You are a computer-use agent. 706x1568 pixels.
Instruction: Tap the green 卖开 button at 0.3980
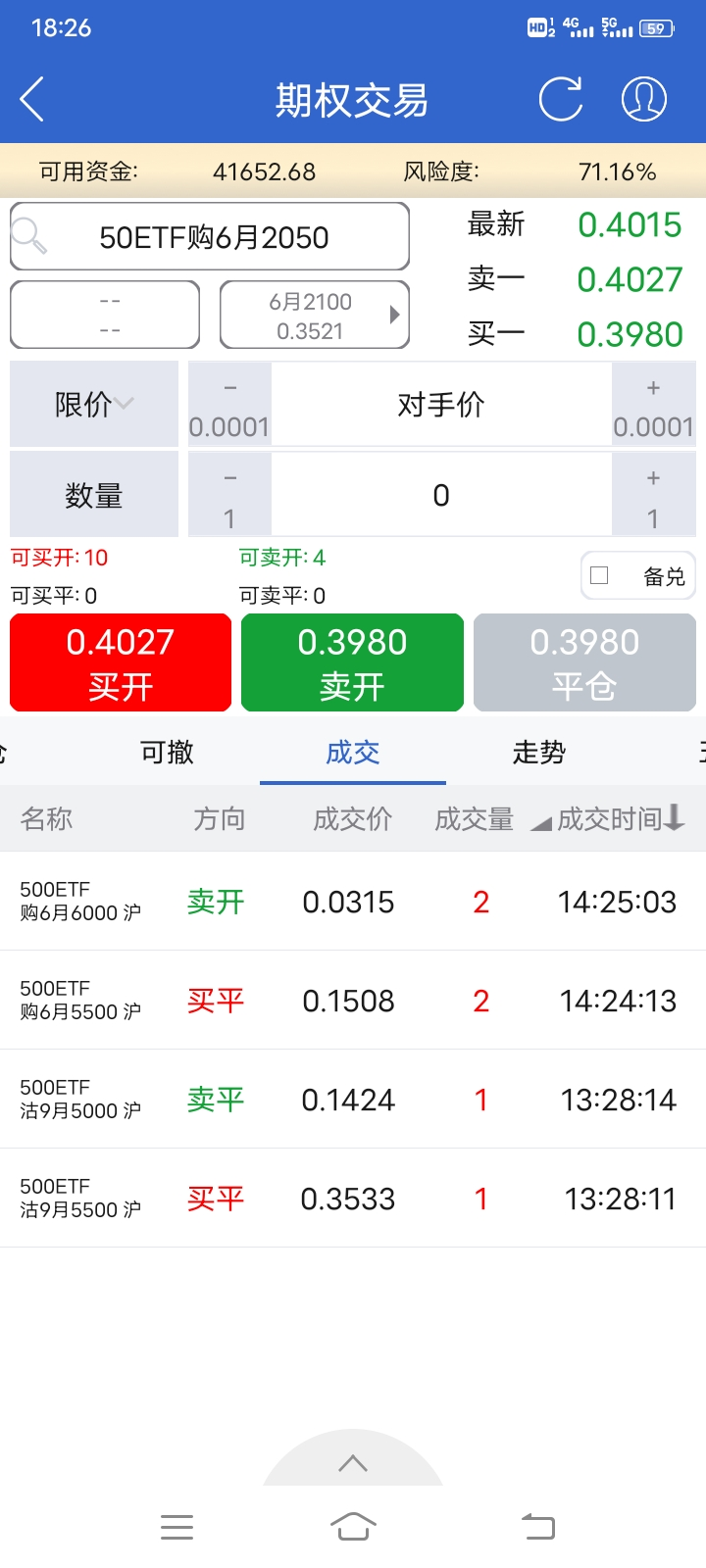(352, 662)
